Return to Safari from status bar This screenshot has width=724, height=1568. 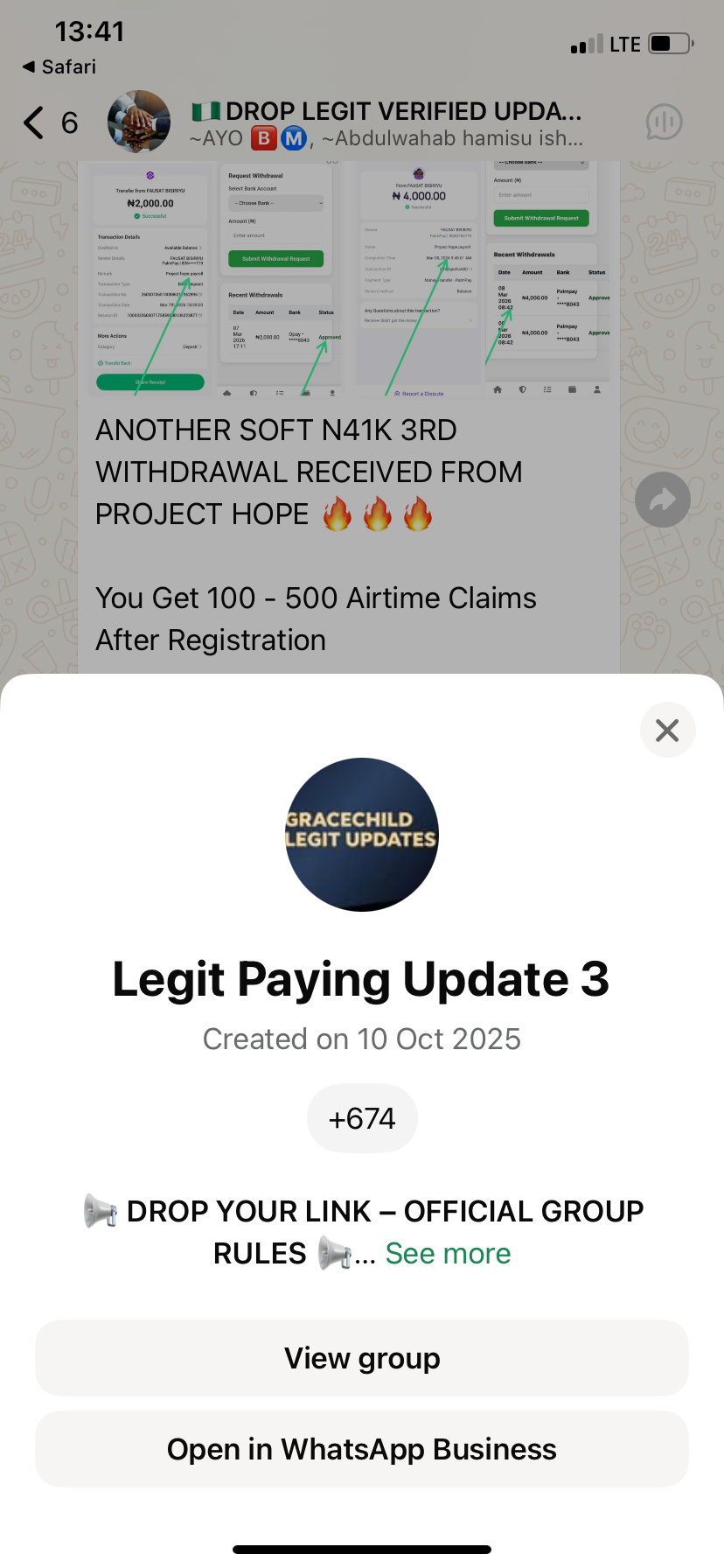pyautogui.click(x=59, y=66)
